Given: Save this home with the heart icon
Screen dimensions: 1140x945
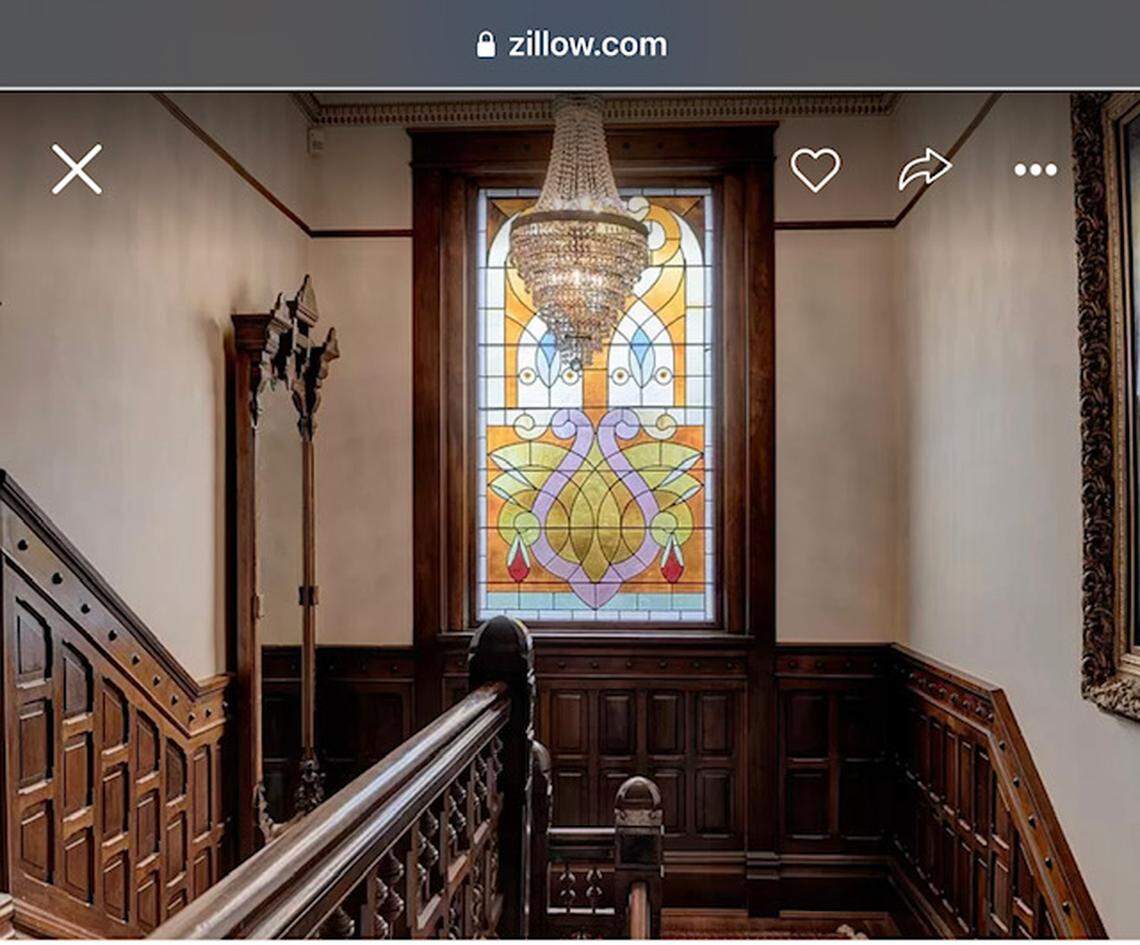Looking at the screenshot, I should [x=815, y=169].
